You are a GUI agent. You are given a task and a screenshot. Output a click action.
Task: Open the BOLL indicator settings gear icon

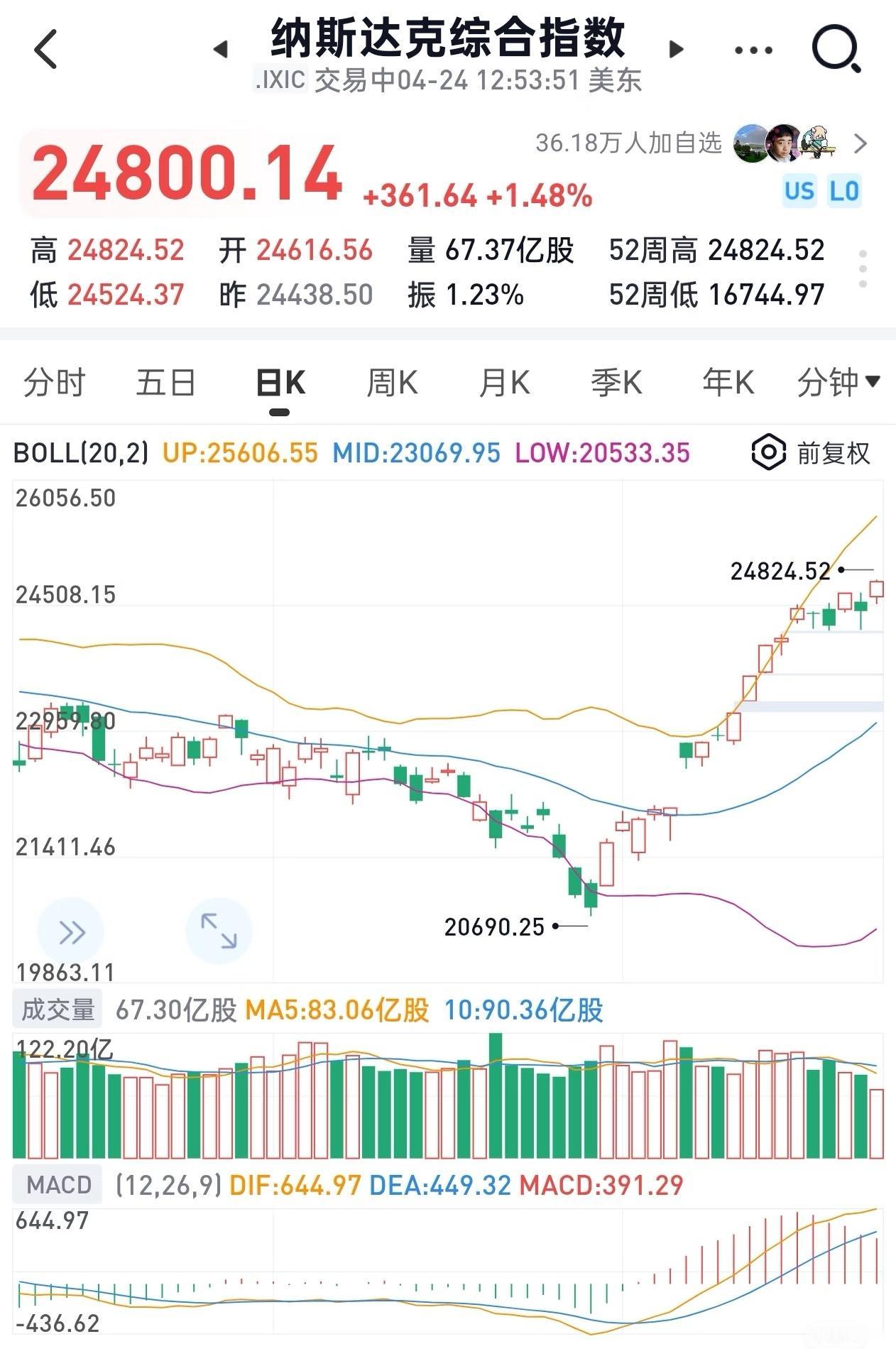click(x=769, y=452)
